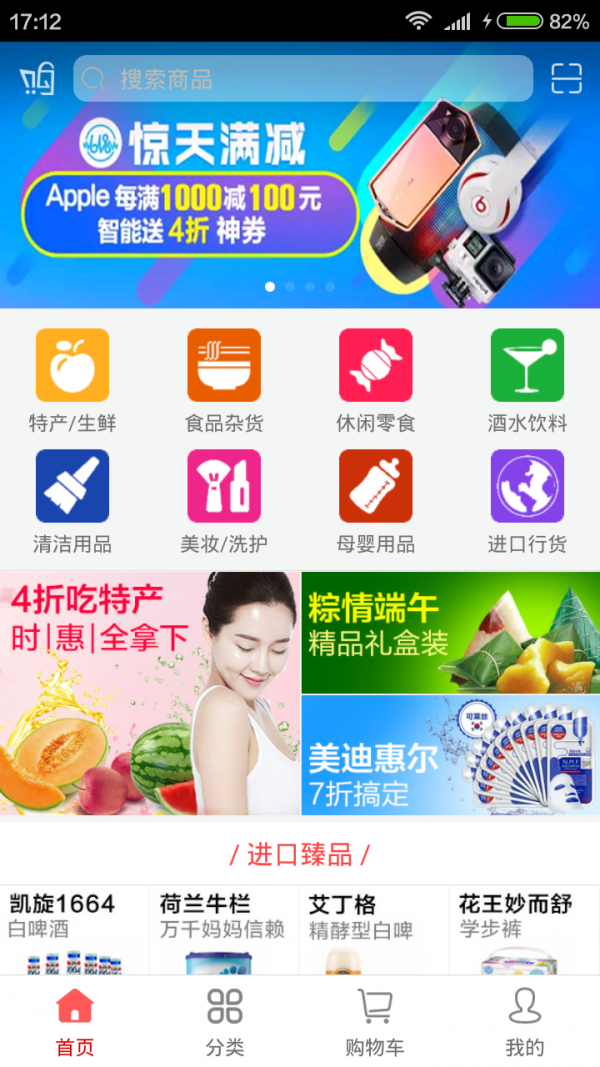The width and height of the screenshot is (600, 1067).
Task: Go to the 我的 tab
Action: point(525,1020)
